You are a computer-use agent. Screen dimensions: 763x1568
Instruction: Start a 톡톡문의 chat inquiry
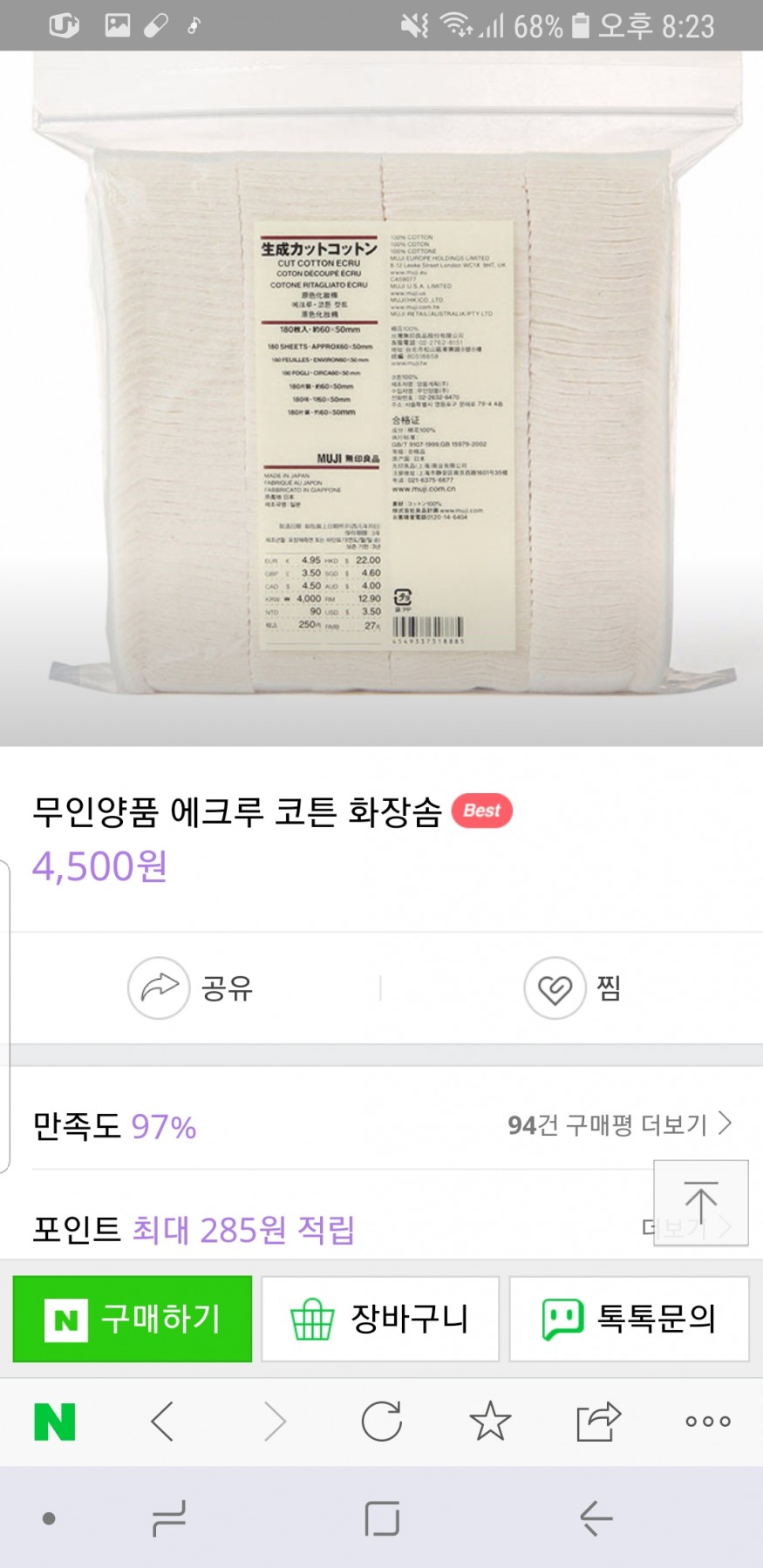(x=629, y=1319)
